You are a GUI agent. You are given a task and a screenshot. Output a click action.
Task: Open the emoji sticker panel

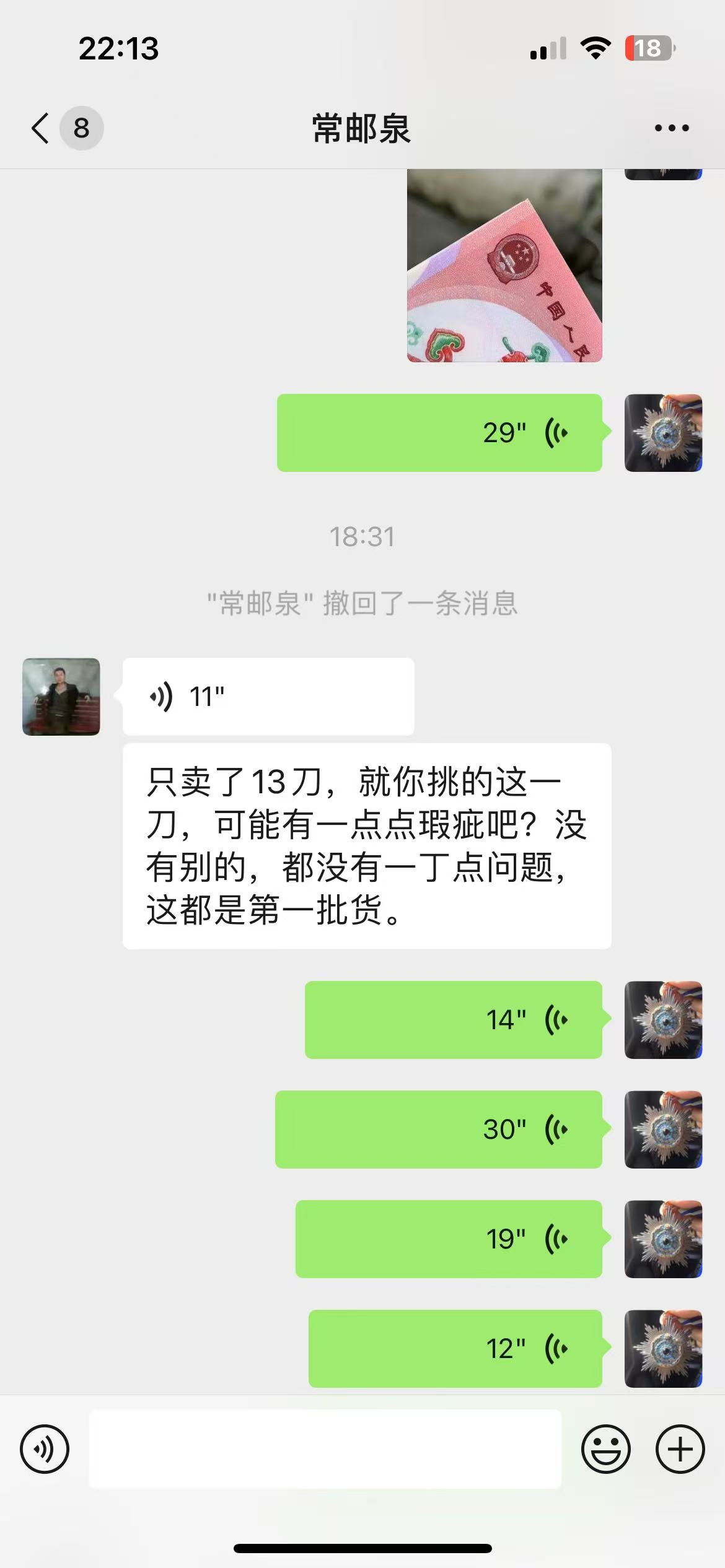point(606,1449)
